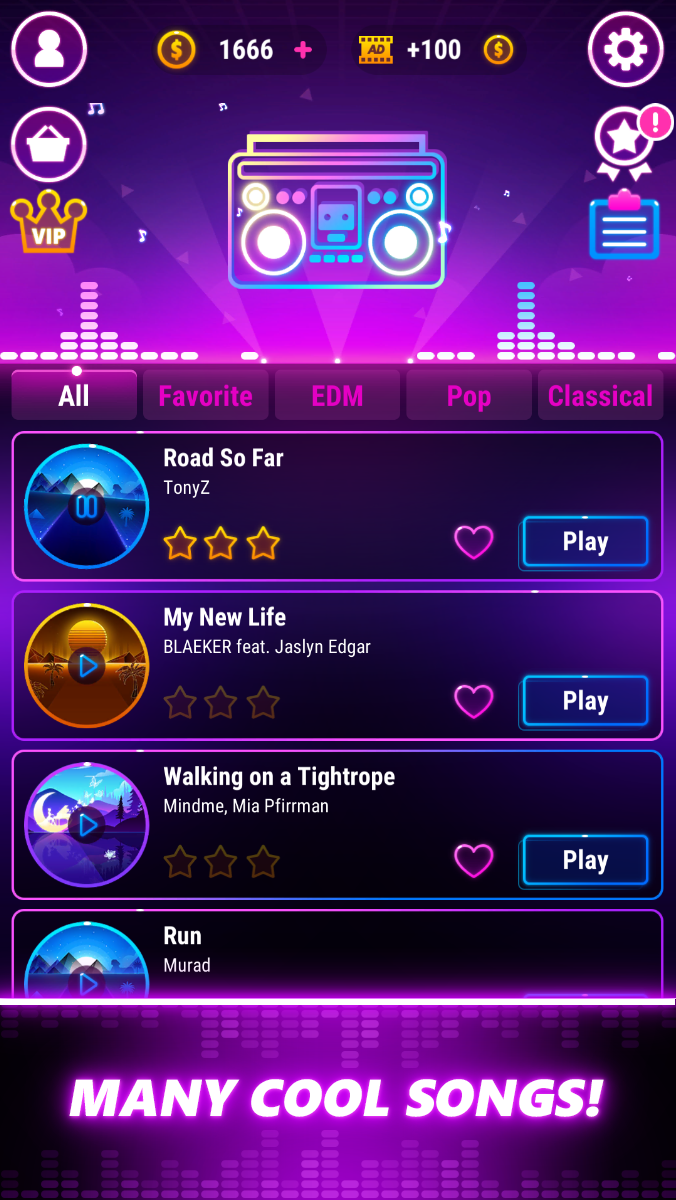The height and width of the screenshot is (1200, 676).
Task: Open the shop basket
Action: pos(49,146)
